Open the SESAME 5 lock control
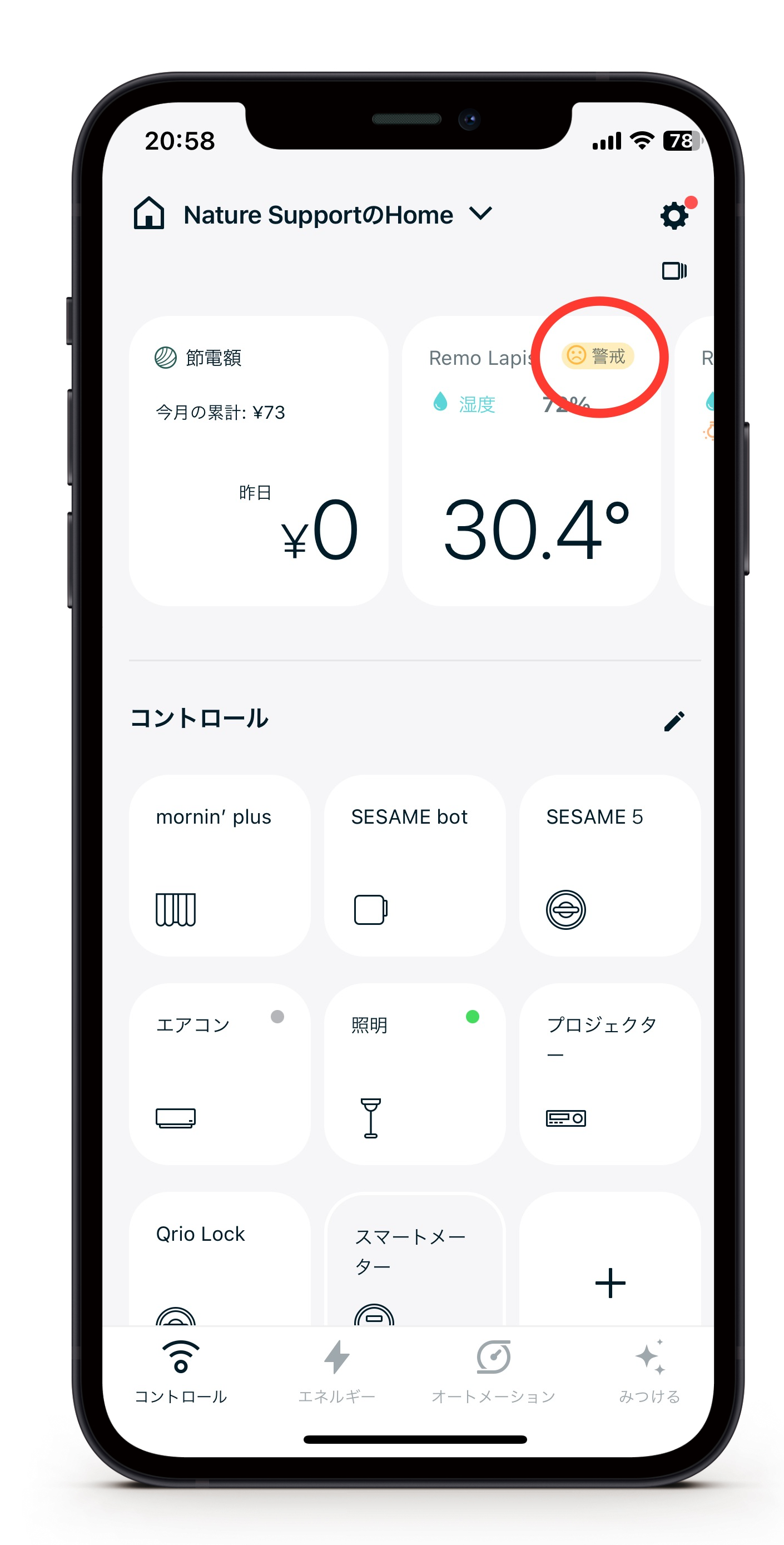 pos(609,865)
